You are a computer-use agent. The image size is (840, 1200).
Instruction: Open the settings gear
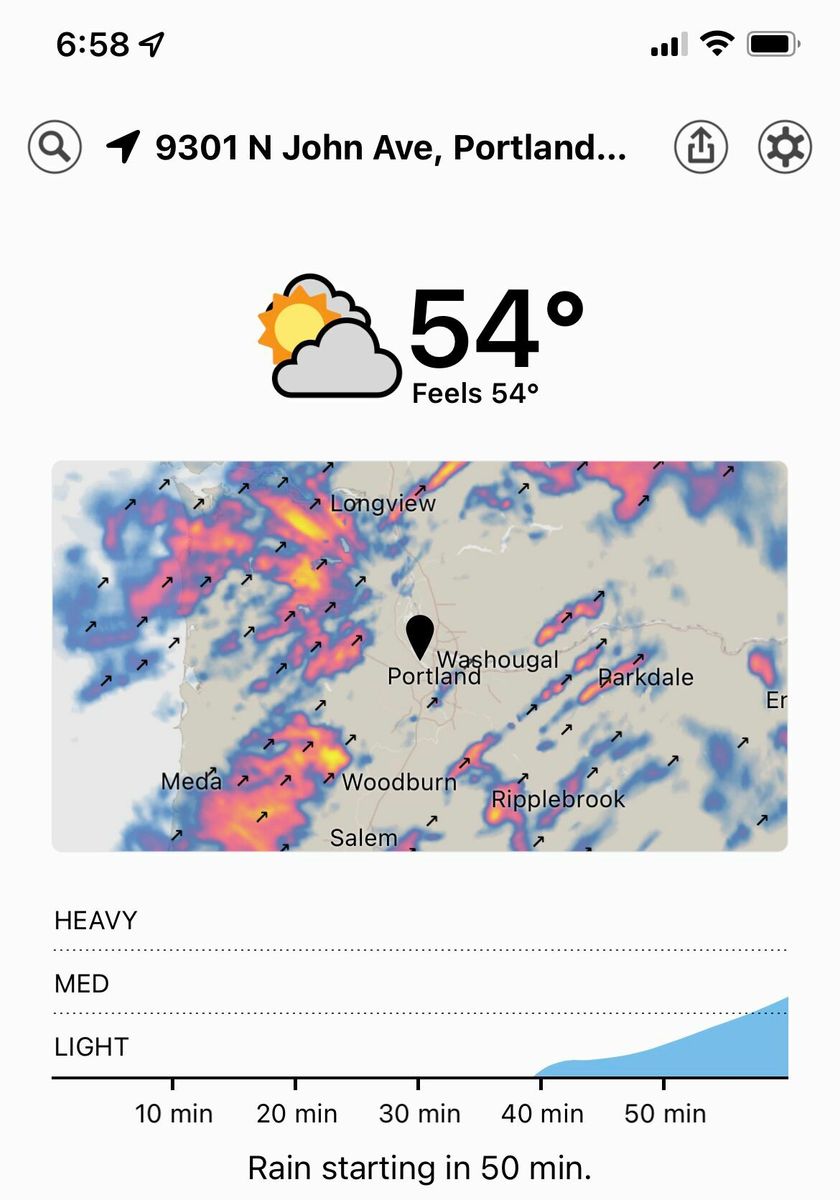[x=785, y=147]
